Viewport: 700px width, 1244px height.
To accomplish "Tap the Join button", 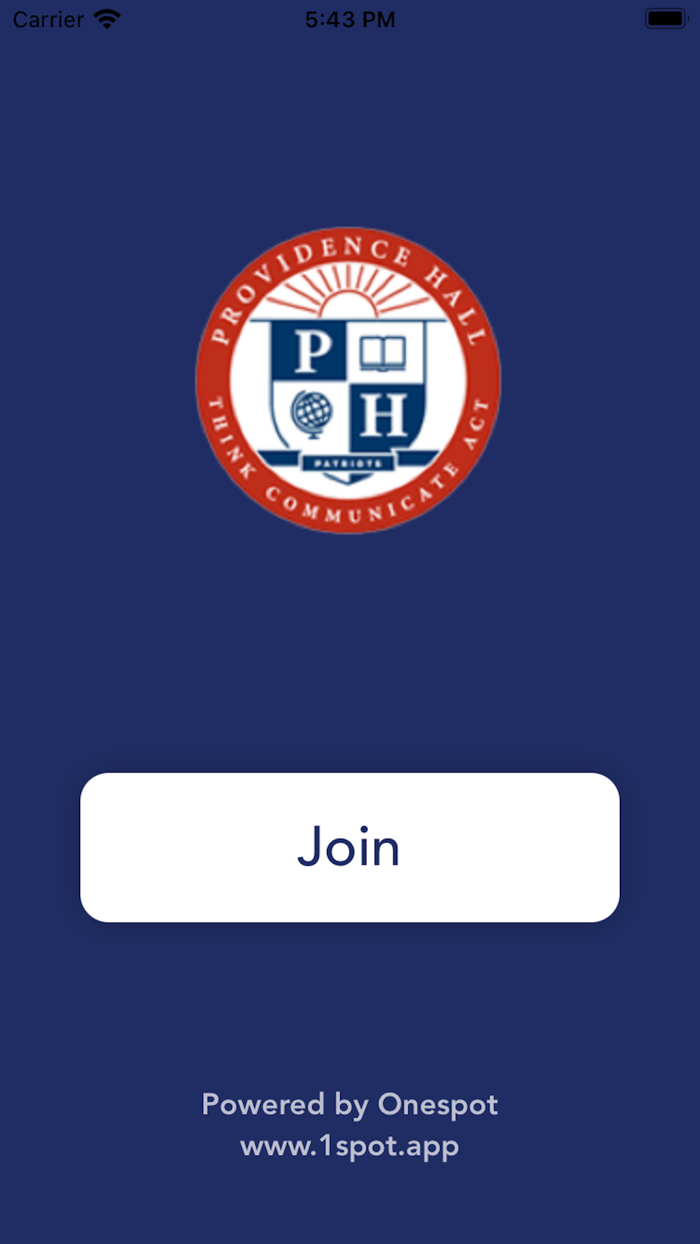I will coord(349,847).
